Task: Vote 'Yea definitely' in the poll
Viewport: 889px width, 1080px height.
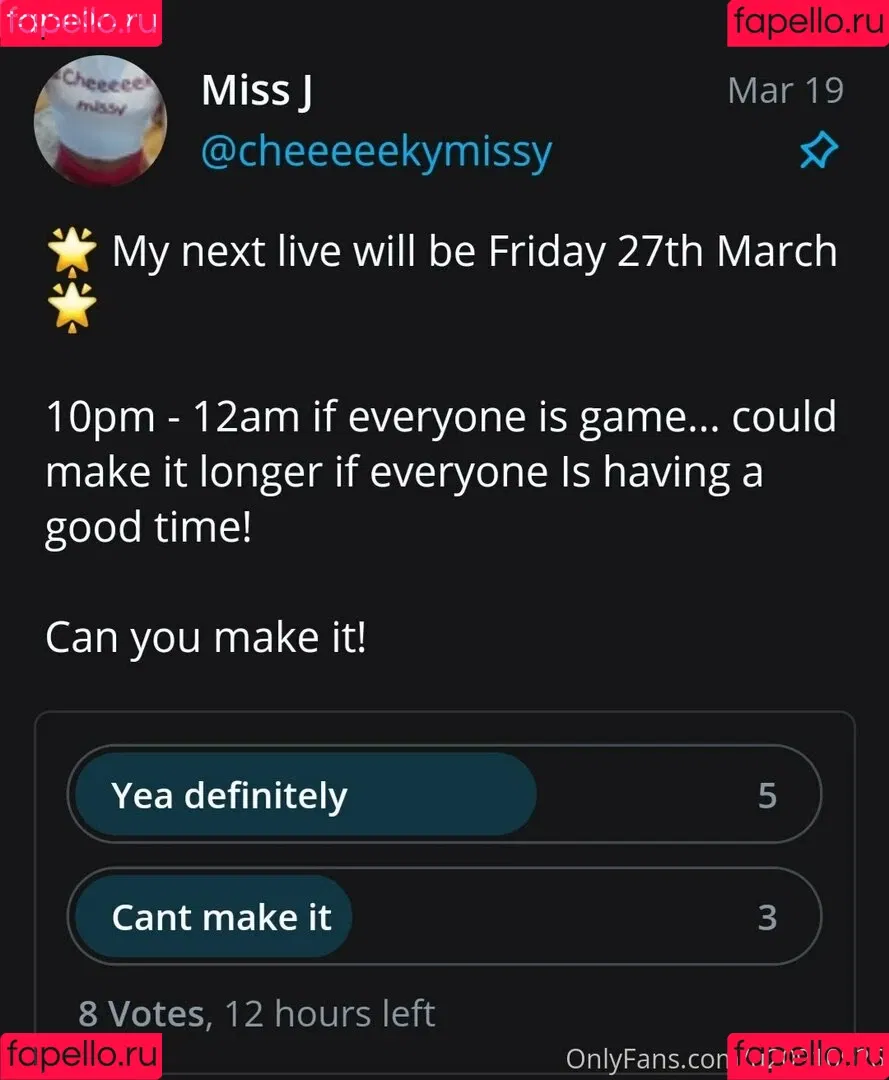Action: point(444,795)
